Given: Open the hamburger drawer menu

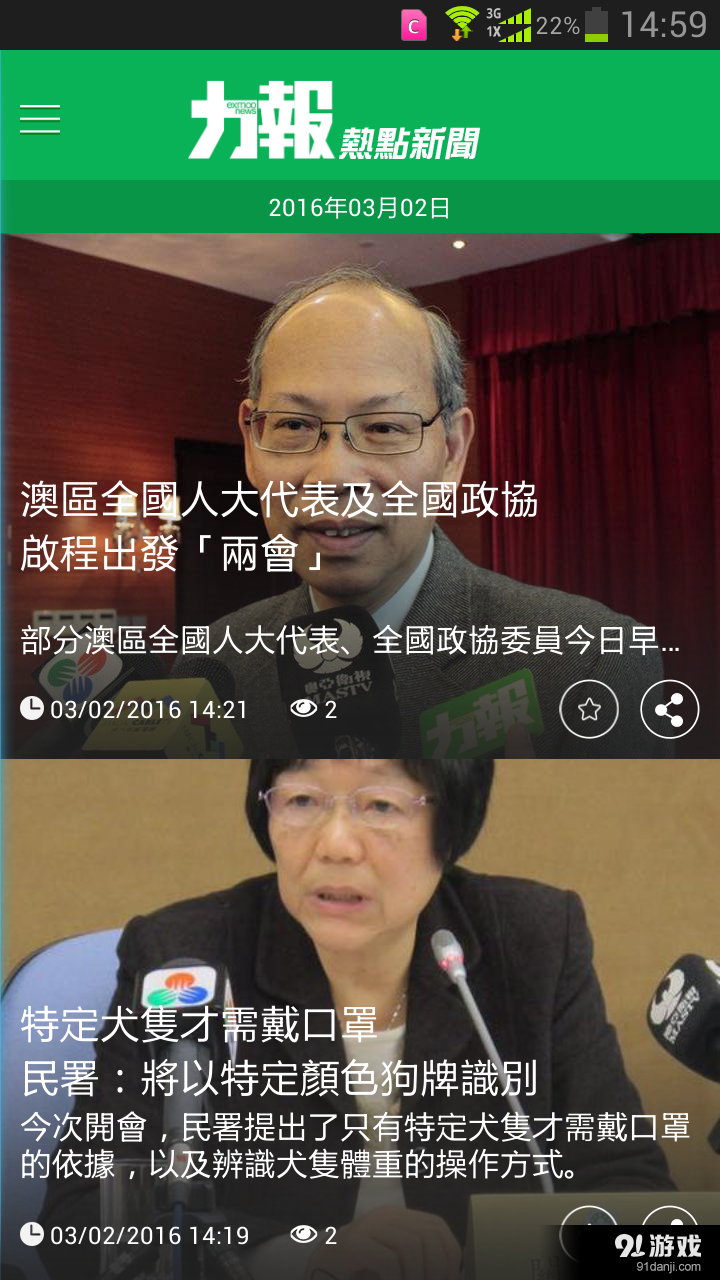Looking at the screenshot, I should click(40, 119).
